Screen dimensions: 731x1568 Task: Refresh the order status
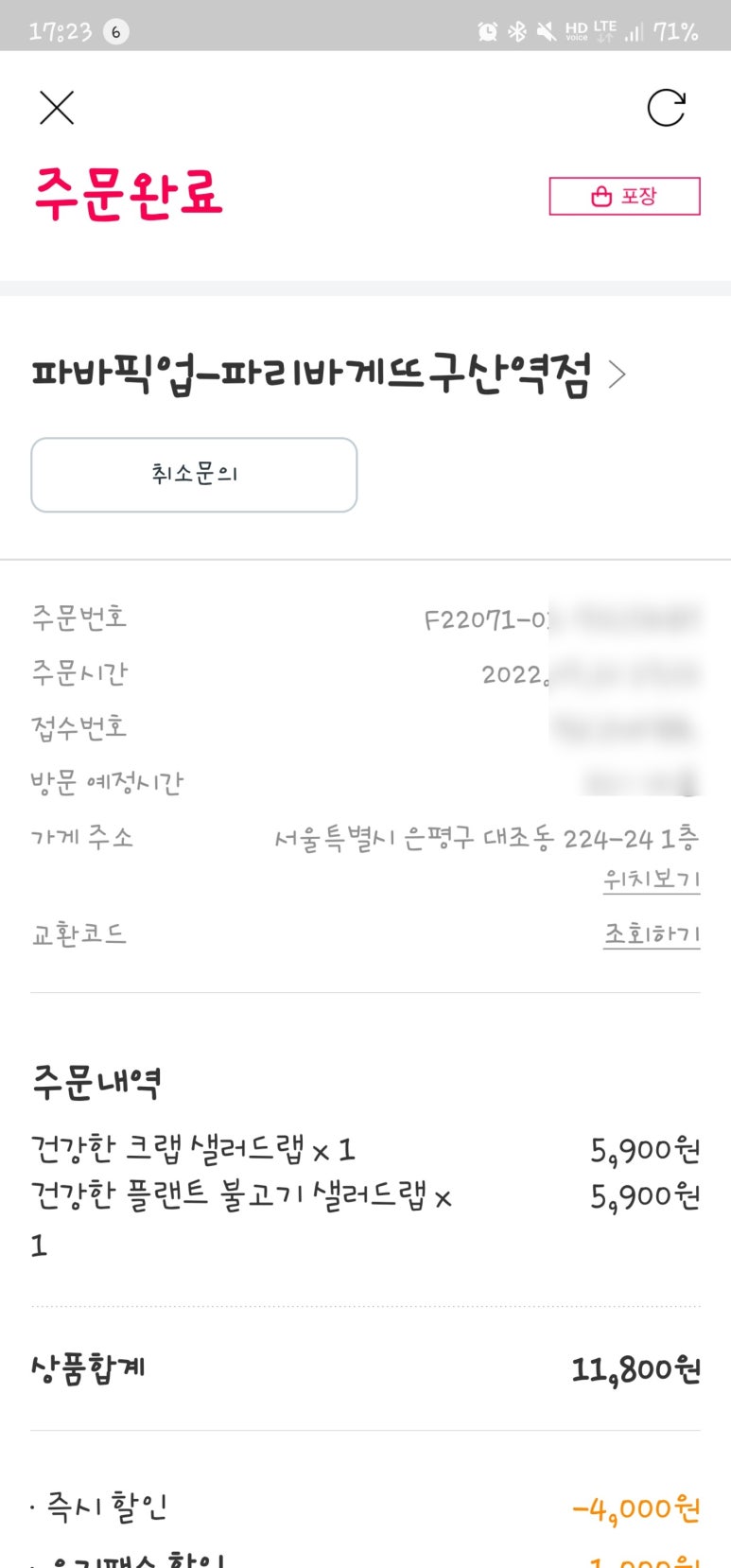tap(666, 108)
